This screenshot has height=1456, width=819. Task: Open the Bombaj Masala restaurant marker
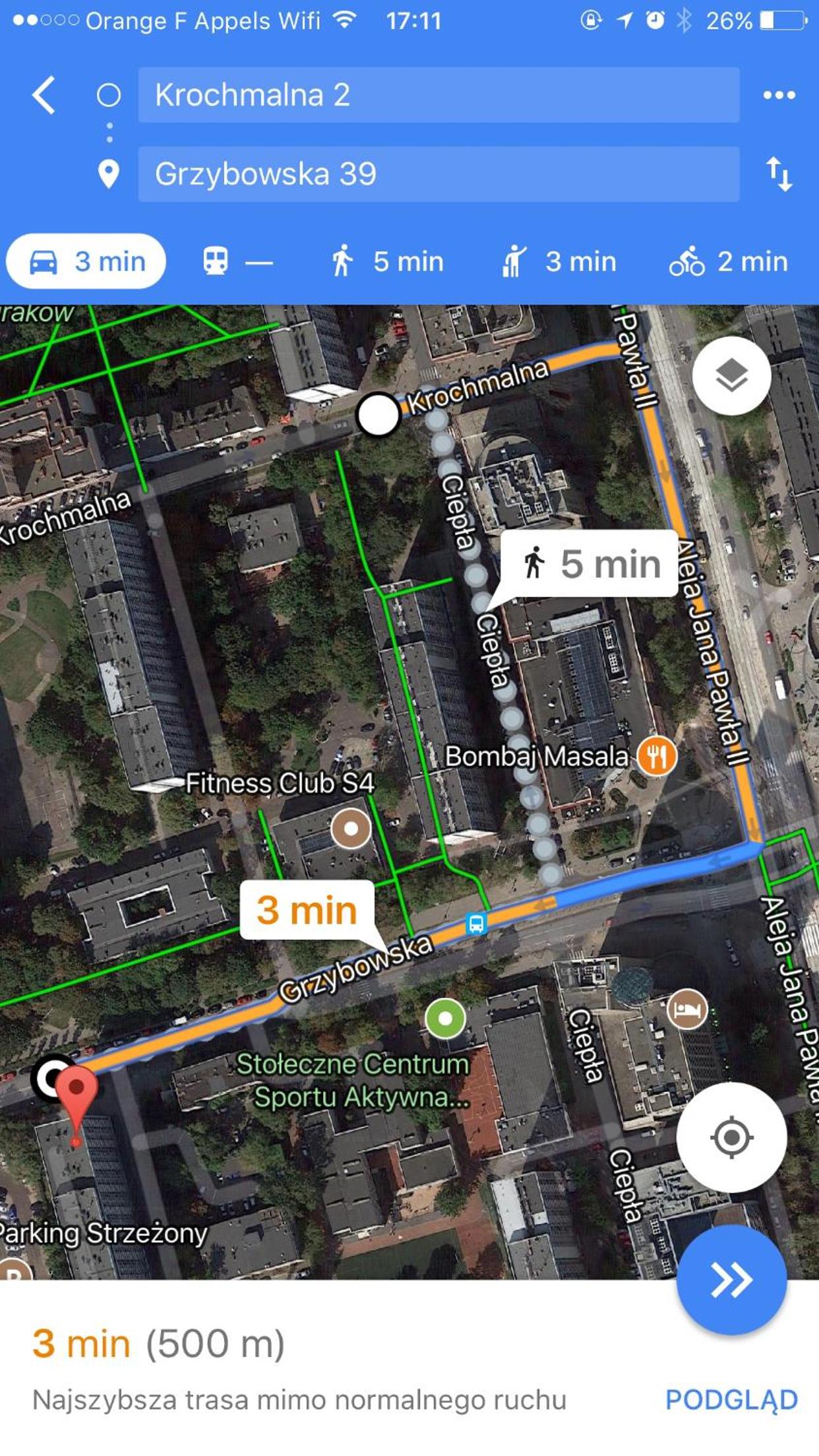tap(656, 756)
